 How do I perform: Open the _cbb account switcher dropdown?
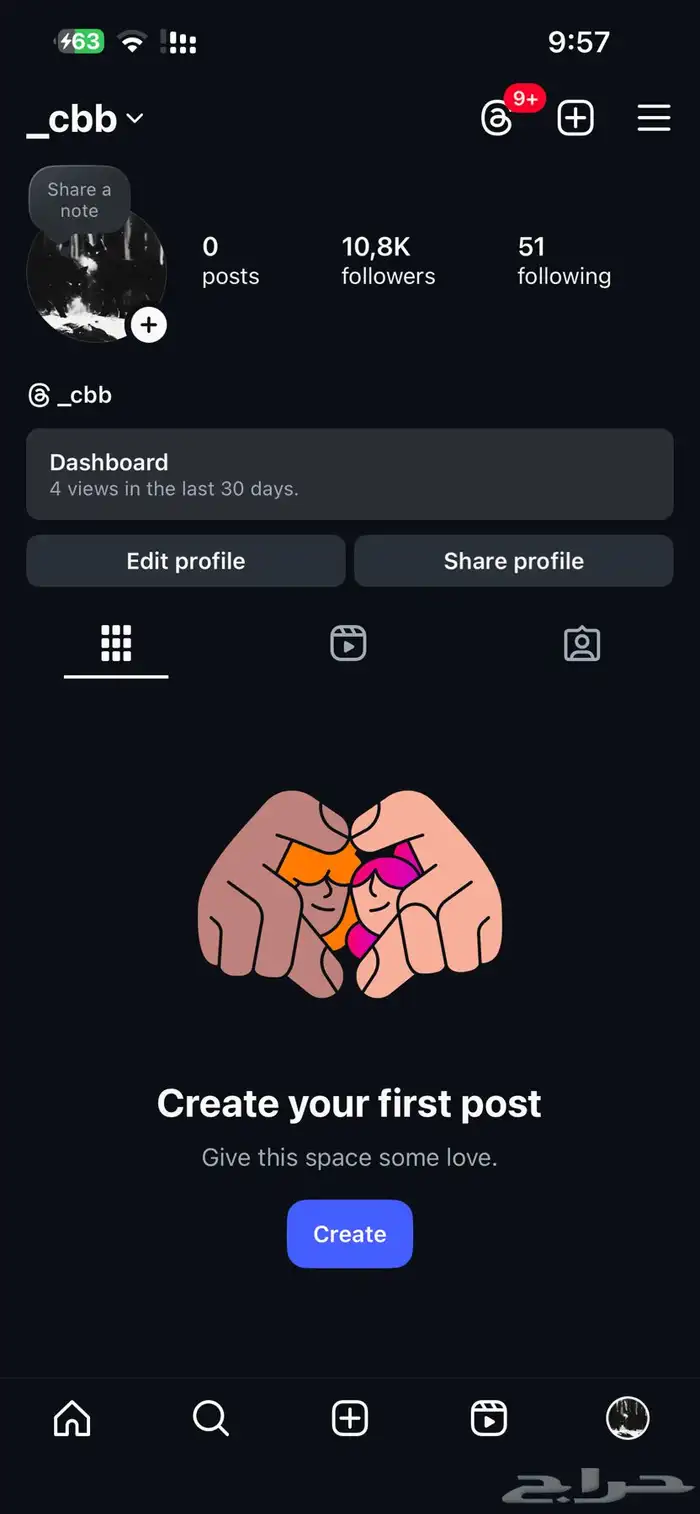pyautogui.click(x=85, y=119)
